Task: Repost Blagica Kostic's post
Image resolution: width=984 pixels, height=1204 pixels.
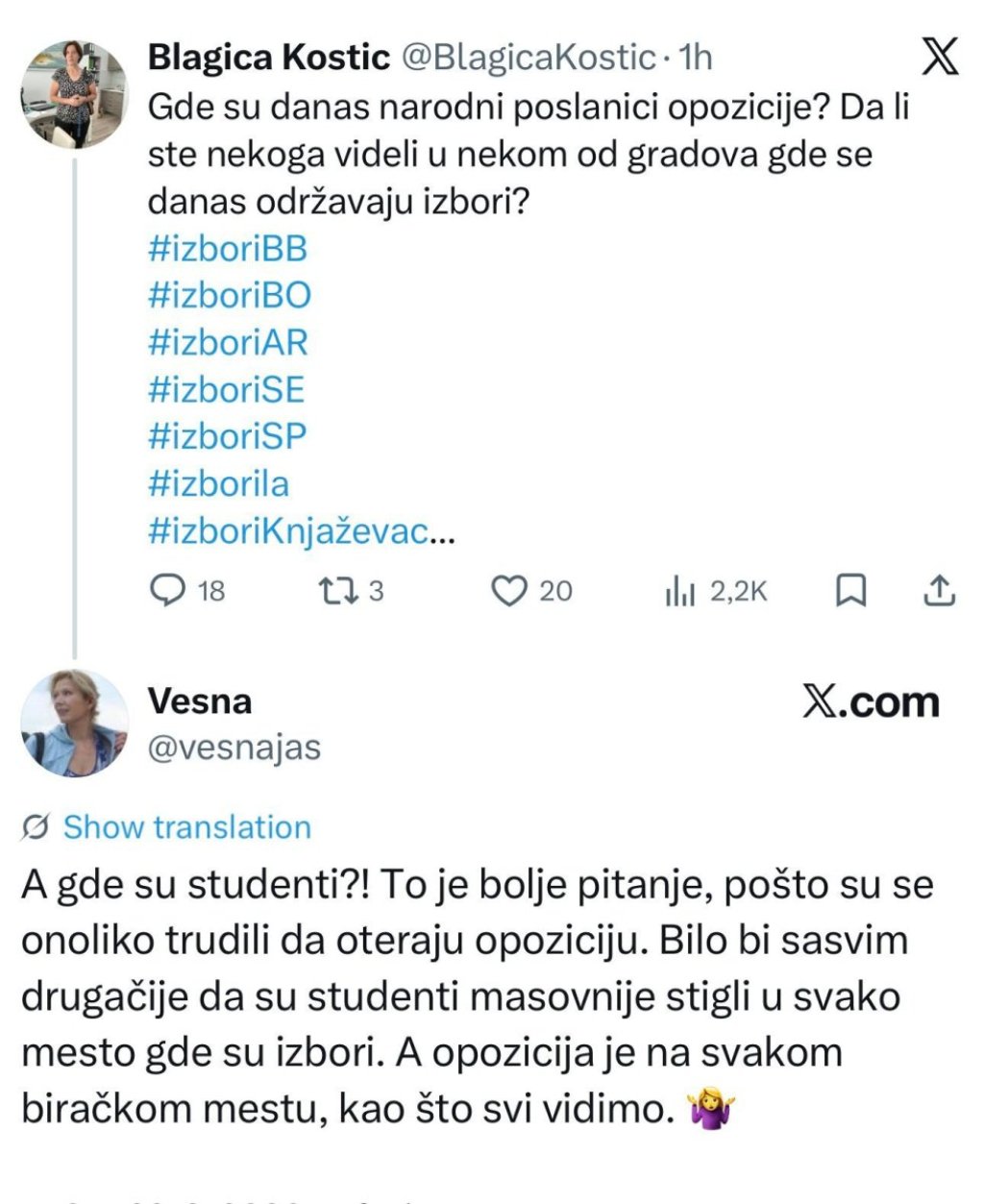Action: [338, 590]
